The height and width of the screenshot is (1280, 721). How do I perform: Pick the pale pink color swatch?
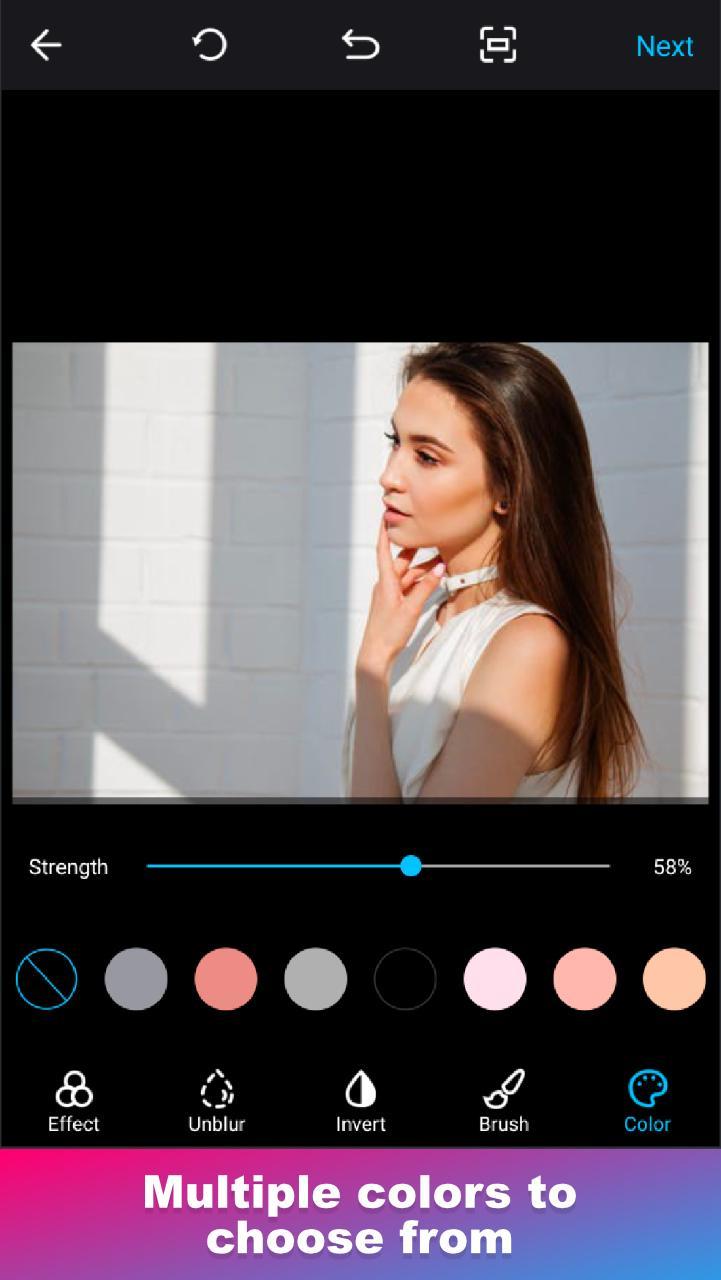point(495,979)
